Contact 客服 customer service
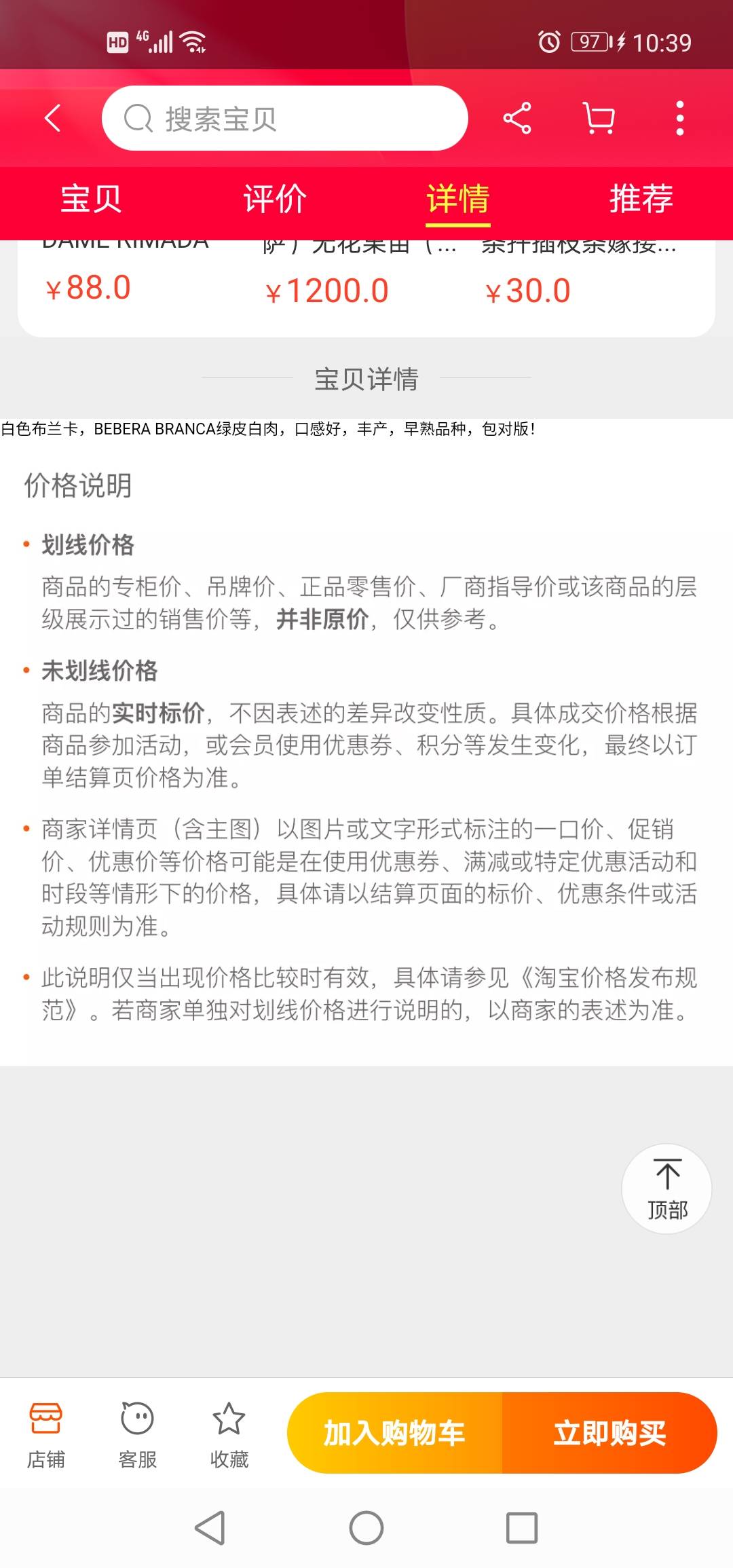733x1568 pixels. 138,1435
